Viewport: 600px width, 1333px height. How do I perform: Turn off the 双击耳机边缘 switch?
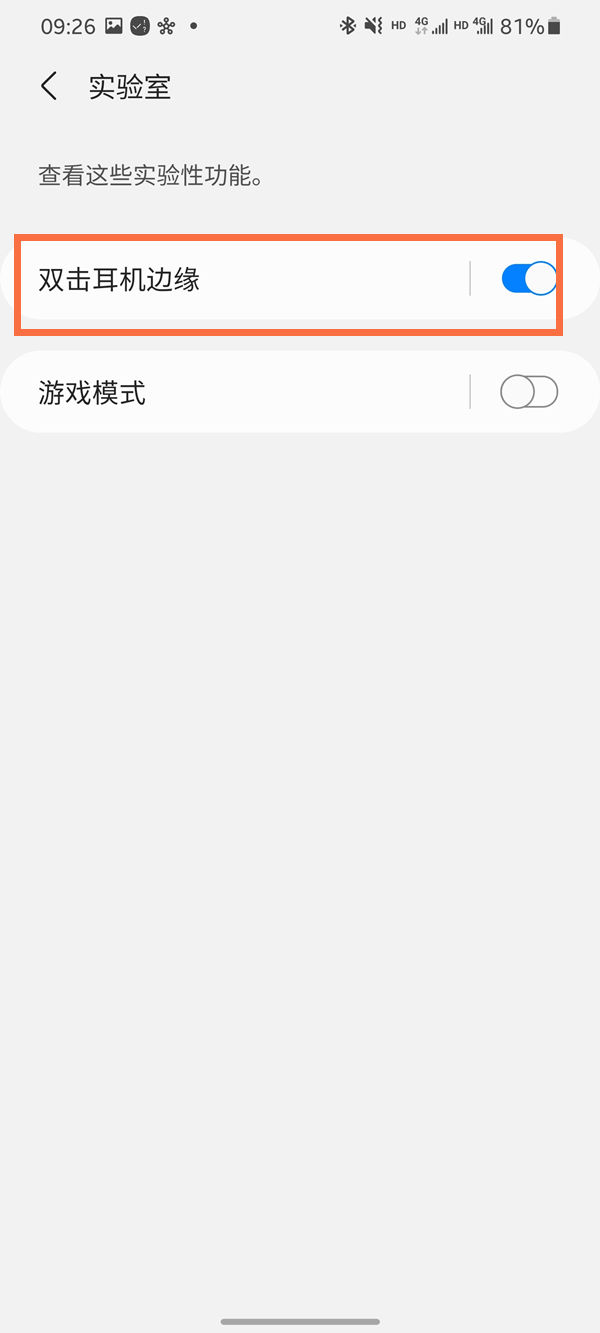tap(528, 279)
